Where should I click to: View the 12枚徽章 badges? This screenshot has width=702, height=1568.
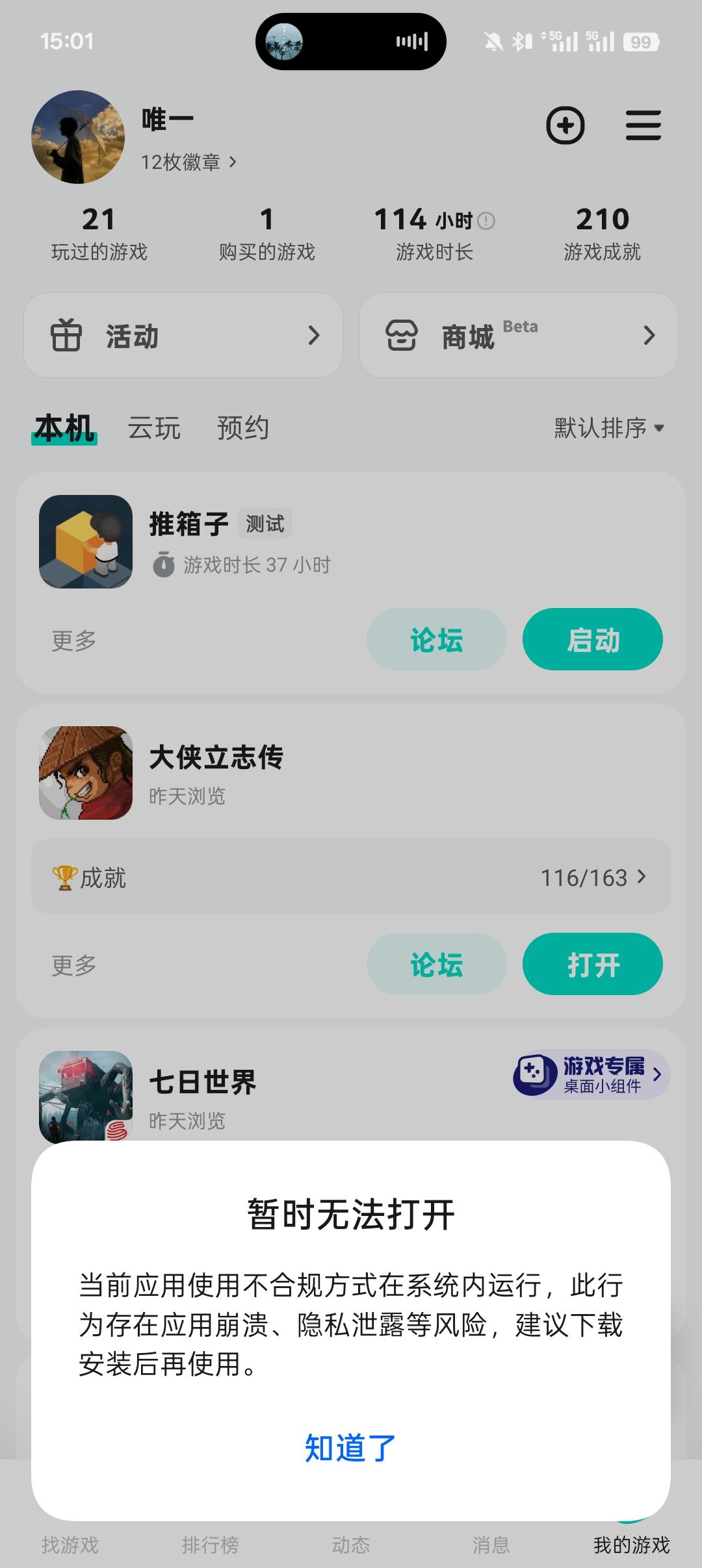tap(188, 162)
